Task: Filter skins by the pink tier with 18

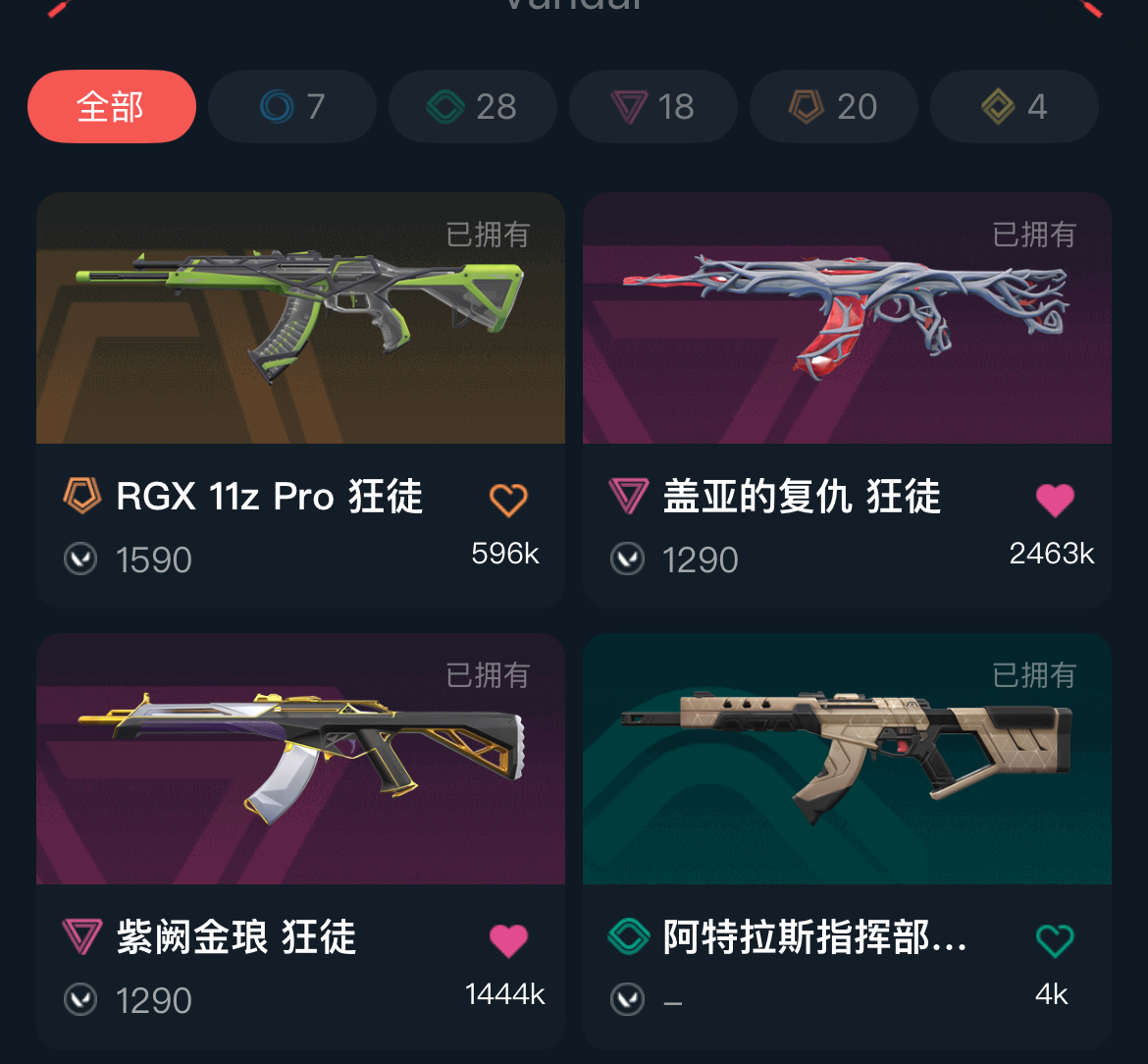Action: [x=652, y=106]
